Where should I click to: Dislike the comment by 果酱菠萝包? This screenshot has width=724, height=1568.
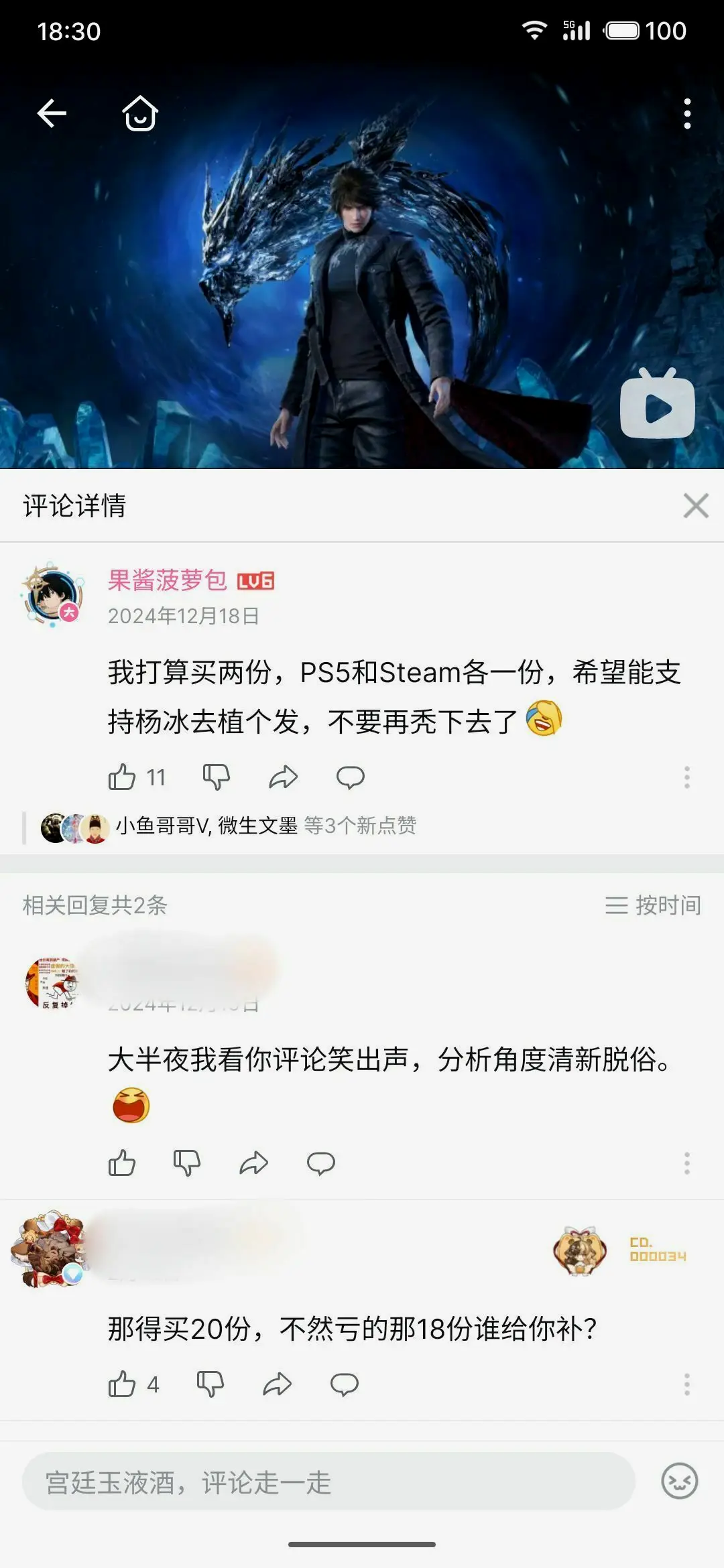(x=217, y=777)
